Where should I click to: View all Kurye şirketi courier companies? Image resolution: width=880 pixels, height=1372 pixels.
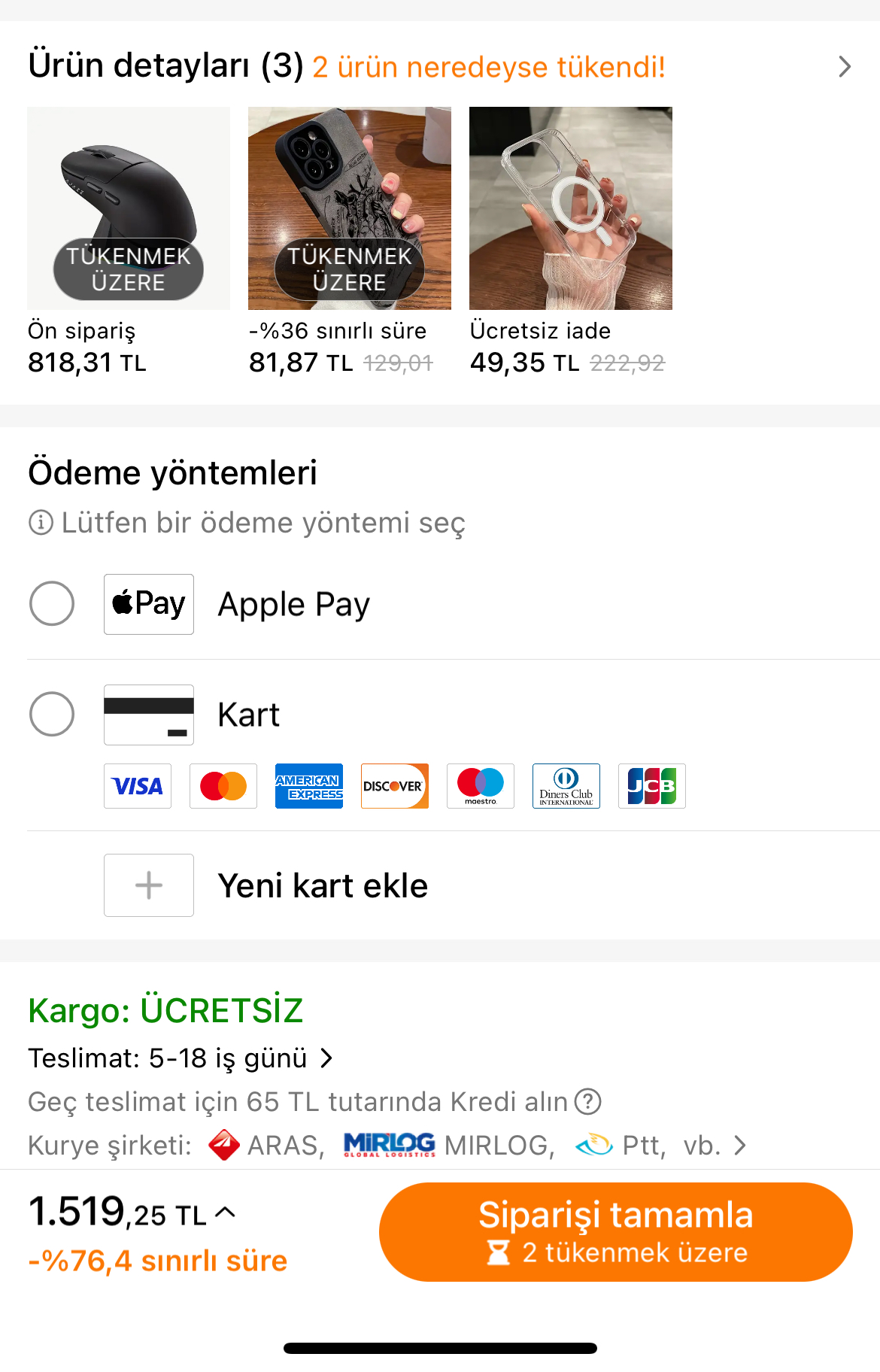click(x=740, y=1146)
